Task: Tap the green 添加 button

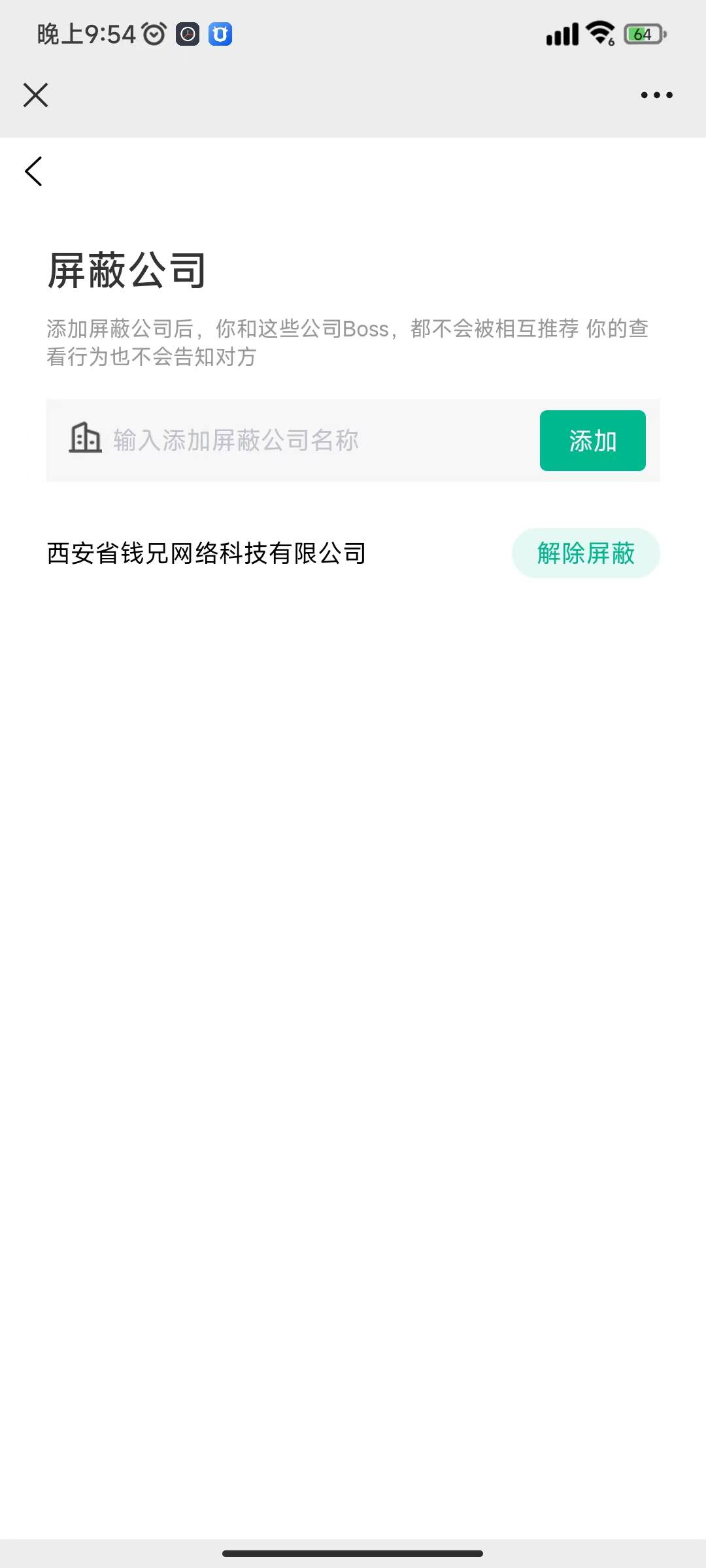Action: pyautogui.click(x=592, y=440)
